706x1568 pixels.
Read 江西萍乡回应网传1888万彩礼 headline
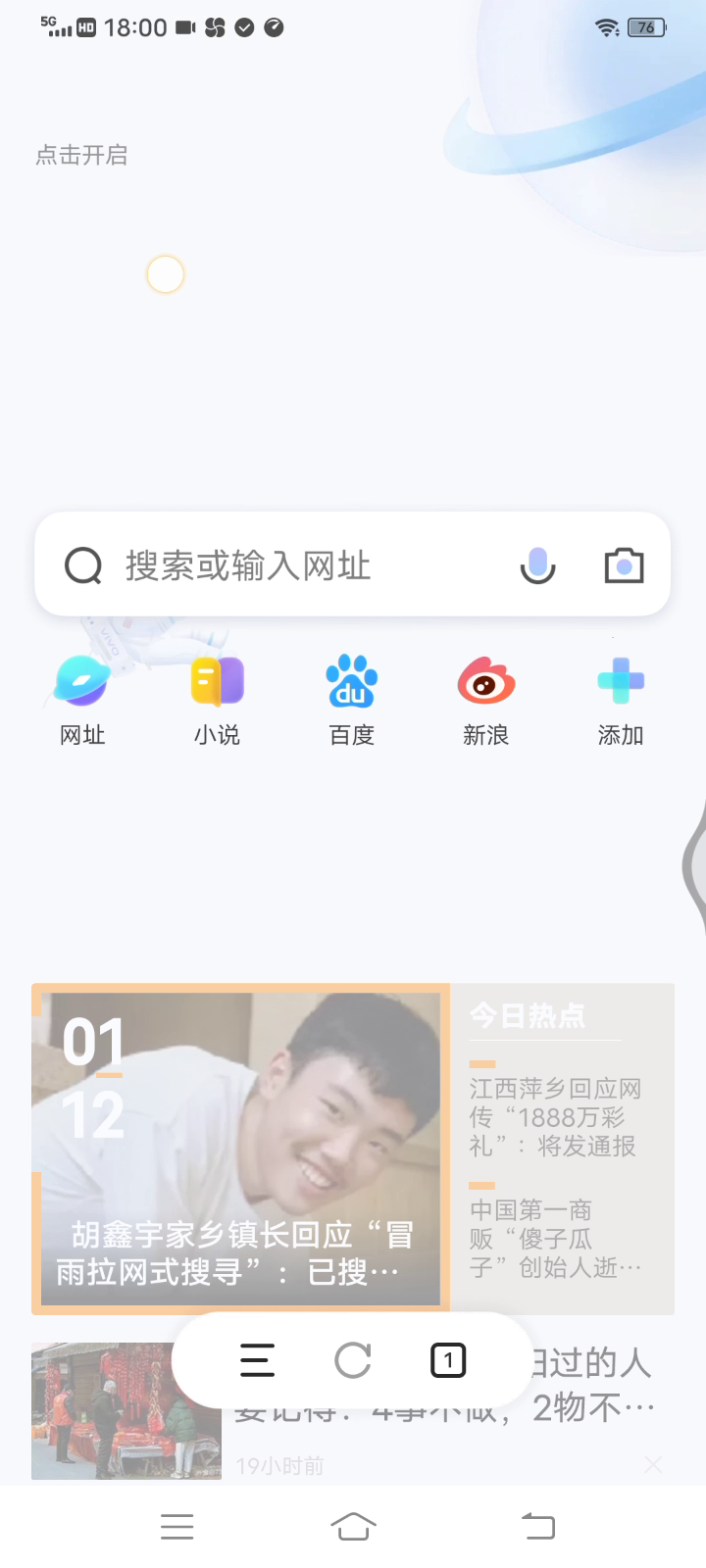pyautogui.click(x=555, y=1116)
